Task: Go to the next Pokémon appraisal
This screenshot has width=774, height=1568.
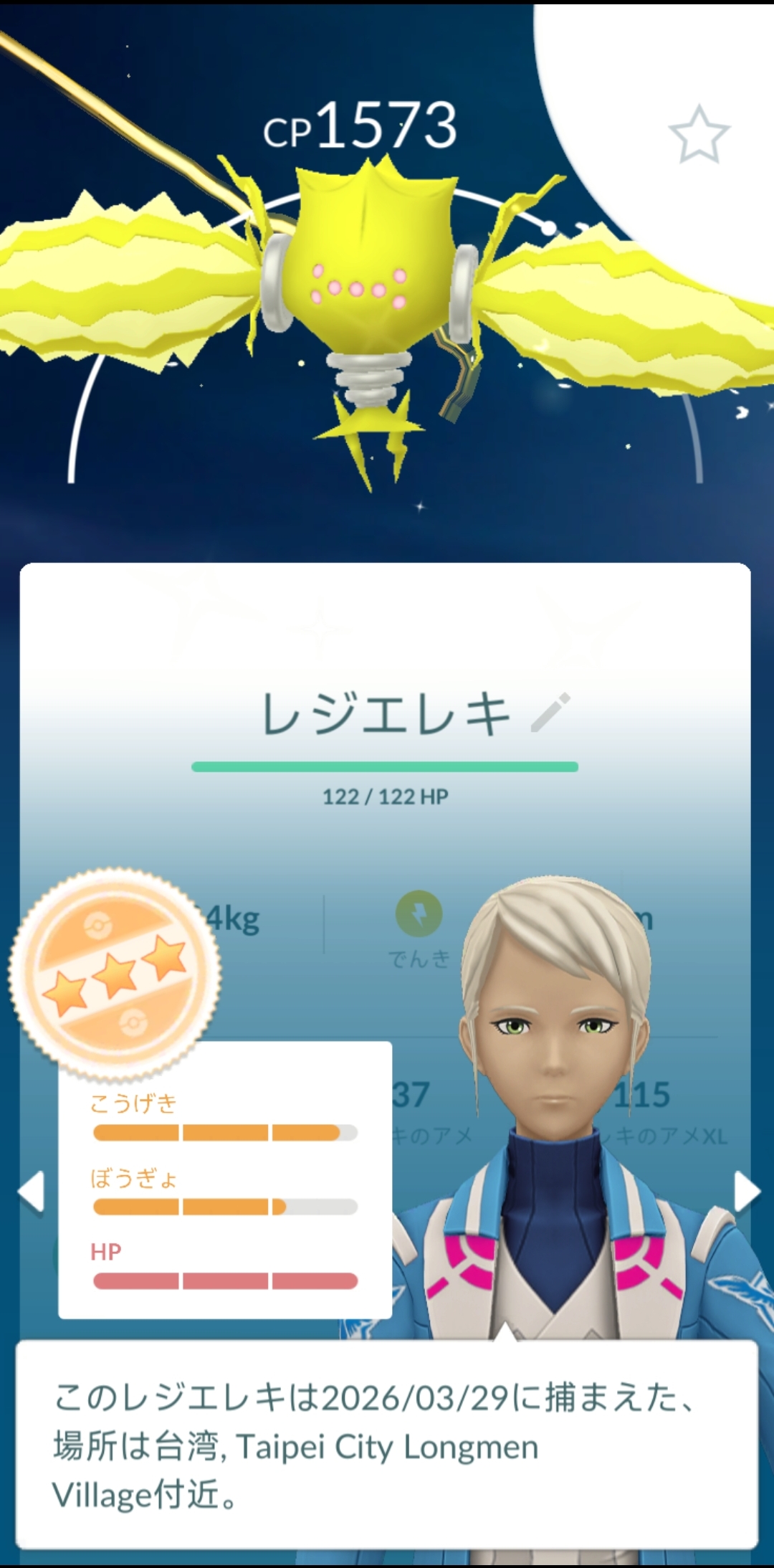Action: click(x=746, y=1192)
